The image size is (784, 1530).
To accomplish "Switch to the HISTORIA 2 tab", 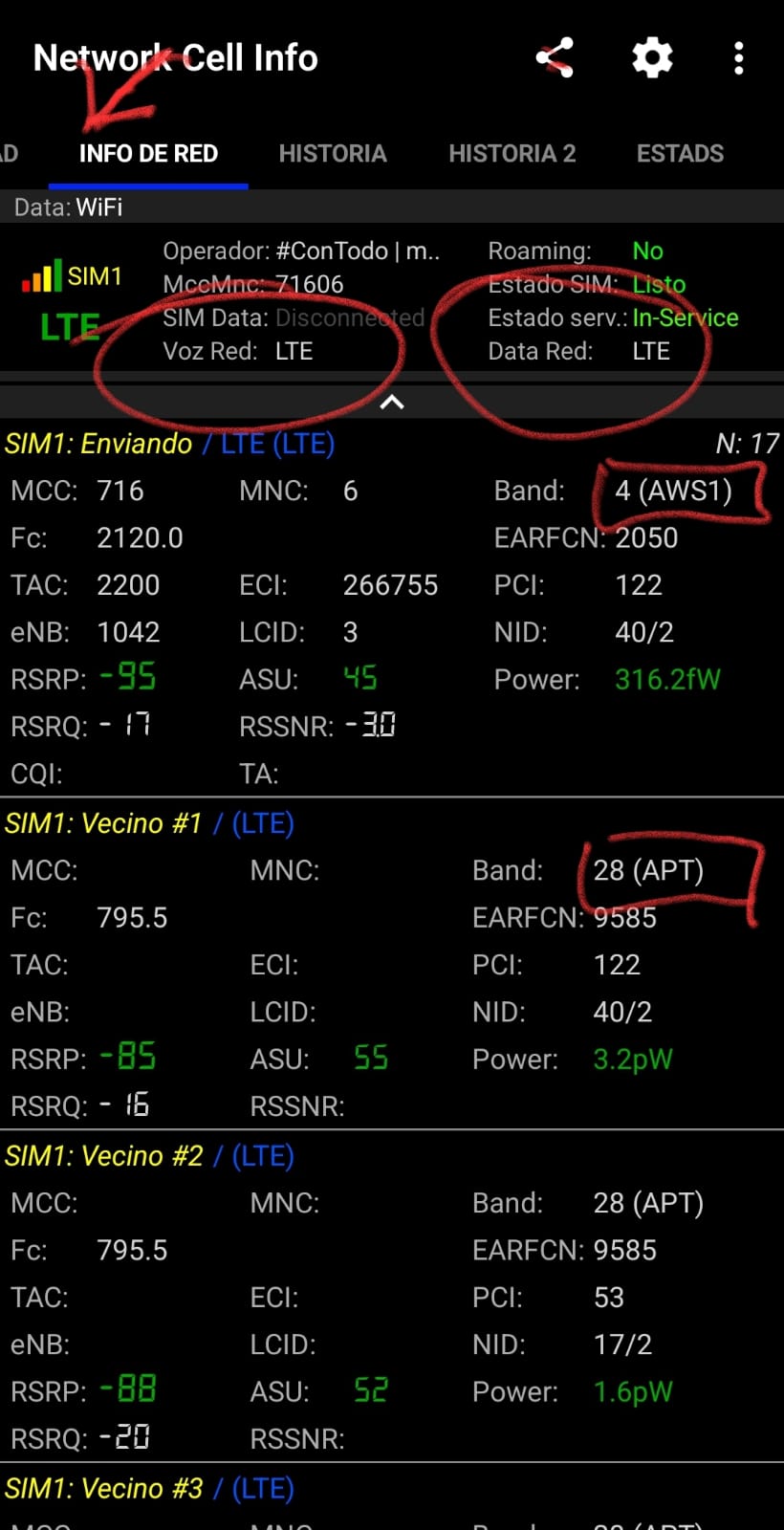I will [512, 154].
